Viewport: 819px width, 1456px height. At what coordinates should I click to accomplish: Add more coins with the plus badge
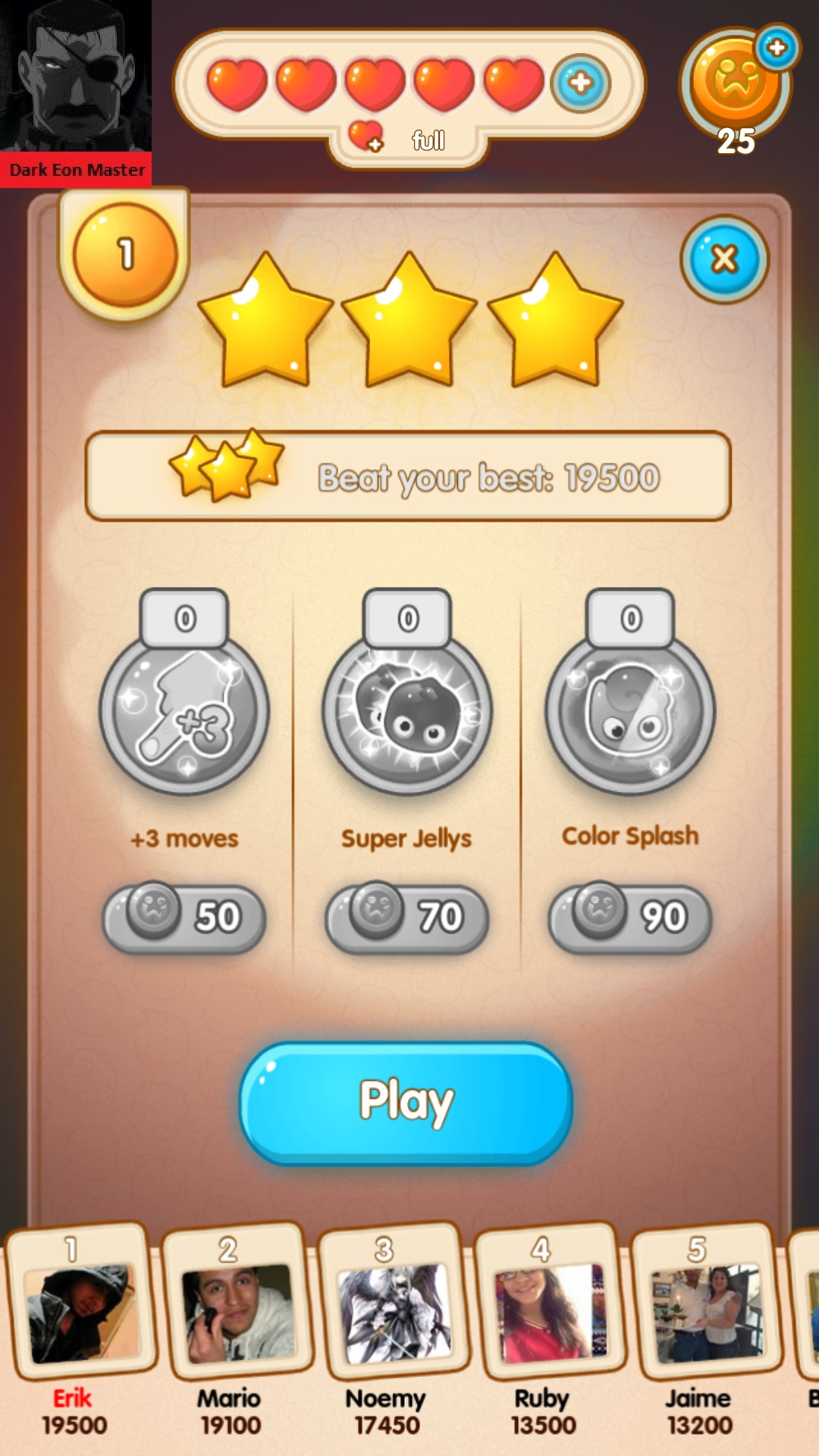[x=777, y=49]
